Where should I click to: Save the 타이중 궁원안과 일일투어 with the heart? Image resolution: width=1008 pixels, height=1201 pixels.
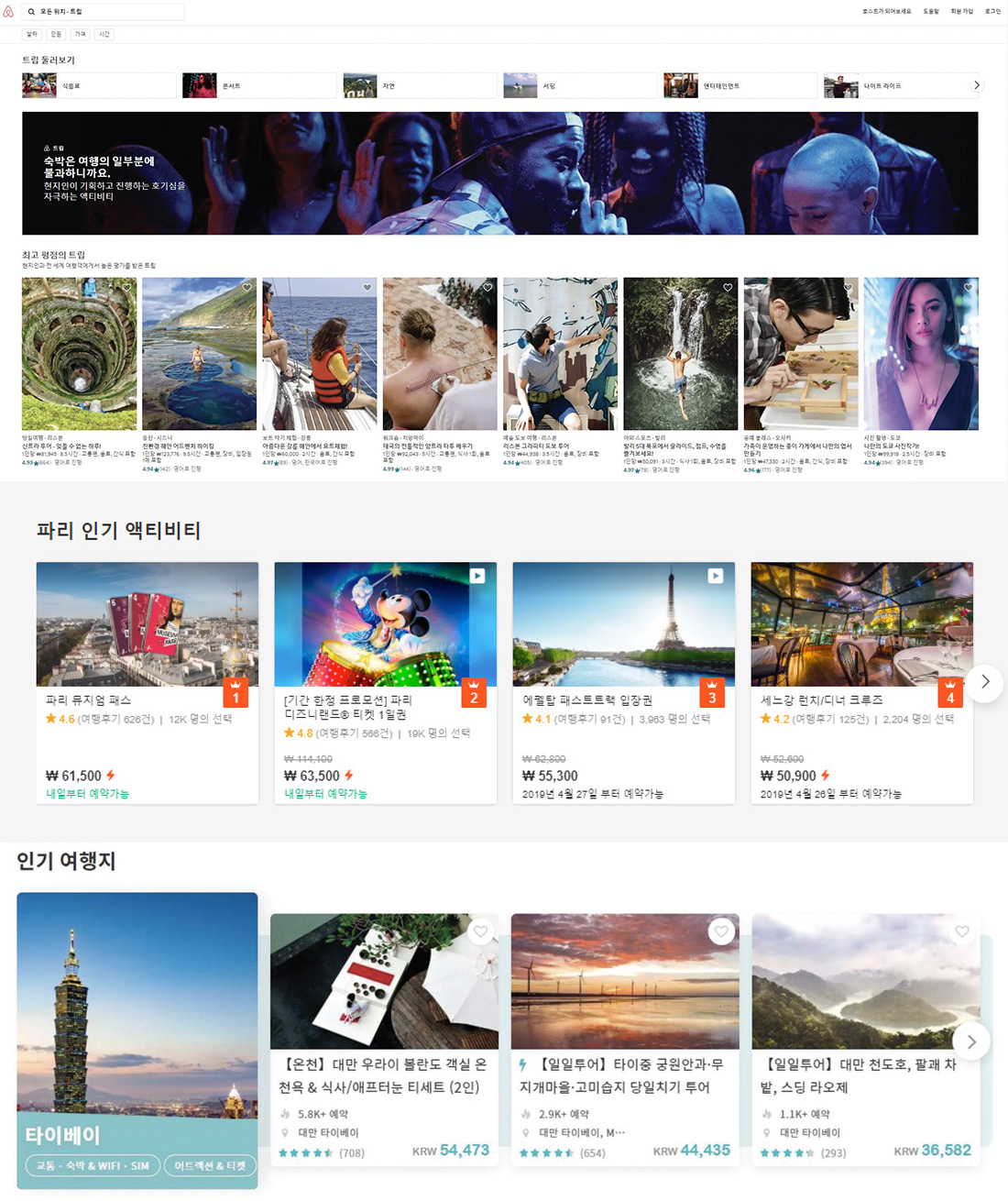coord(722,932)
